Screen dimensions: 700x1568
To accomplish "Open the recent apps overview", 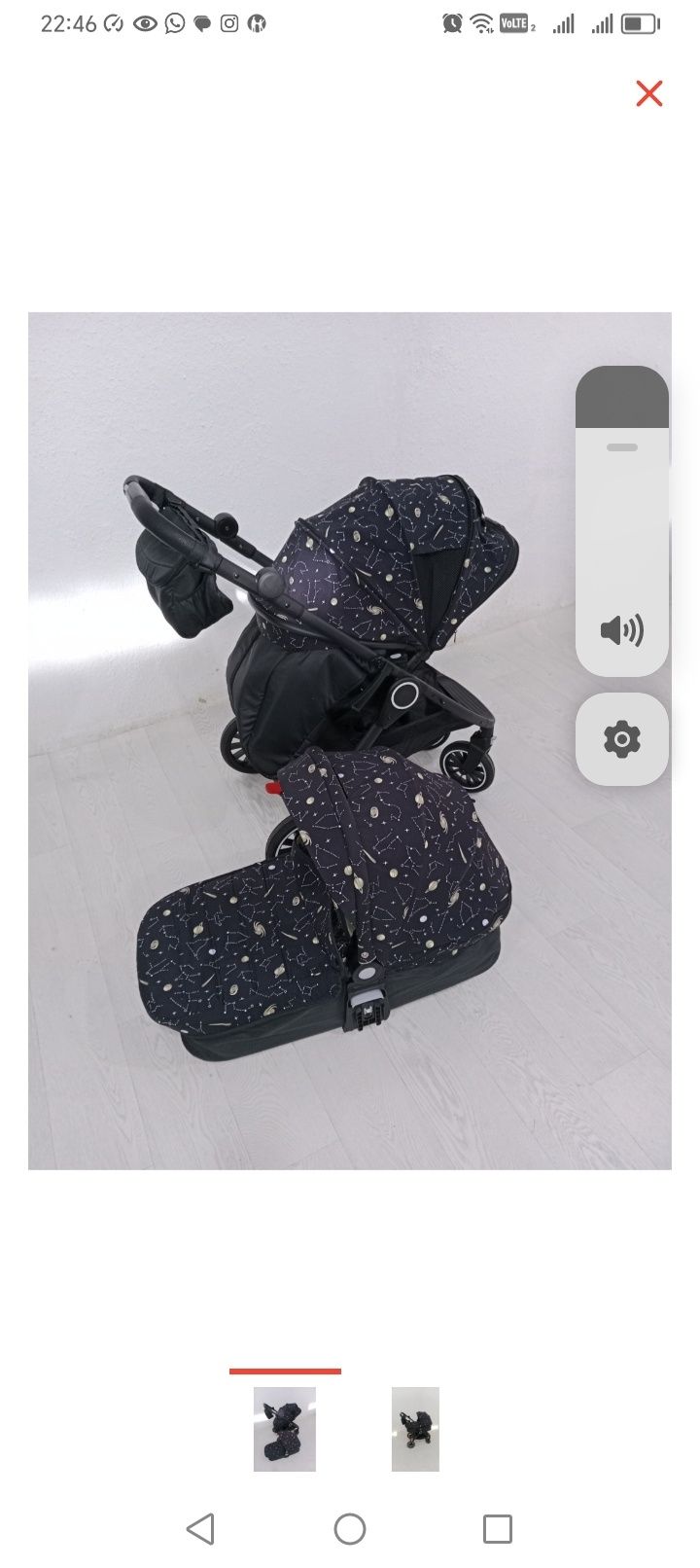I will click(x=497, y=1529).
